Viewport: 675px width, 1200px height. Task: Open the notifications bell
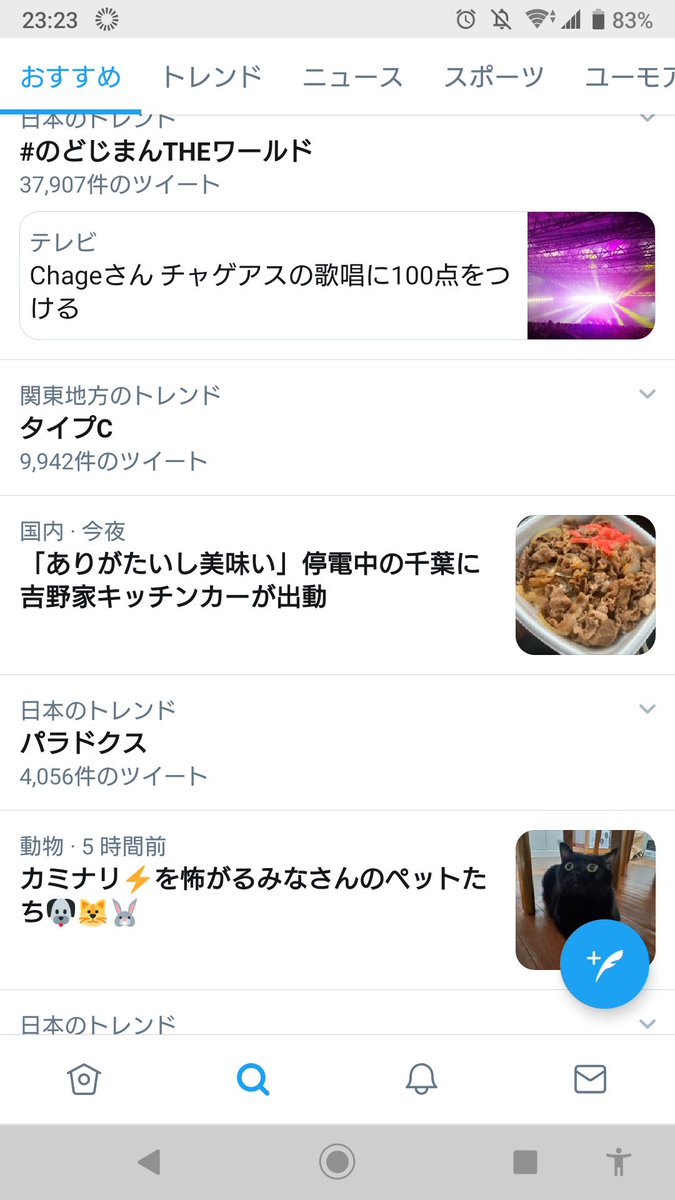[421, 1079]
